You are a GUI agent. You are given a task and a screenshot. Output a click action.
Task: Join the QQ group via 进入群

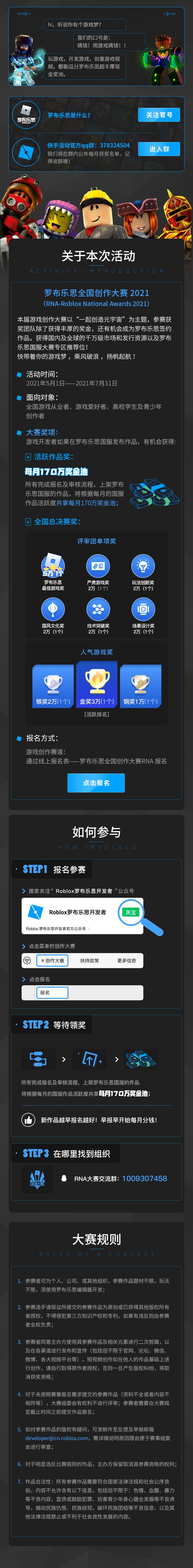click(159, 149)
